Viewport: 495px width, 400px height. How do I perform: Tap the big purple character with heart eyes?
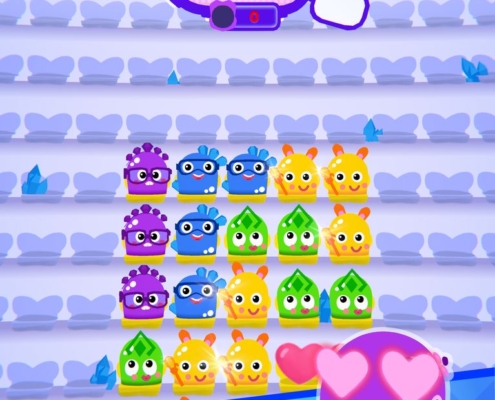(x=383, y=365)
